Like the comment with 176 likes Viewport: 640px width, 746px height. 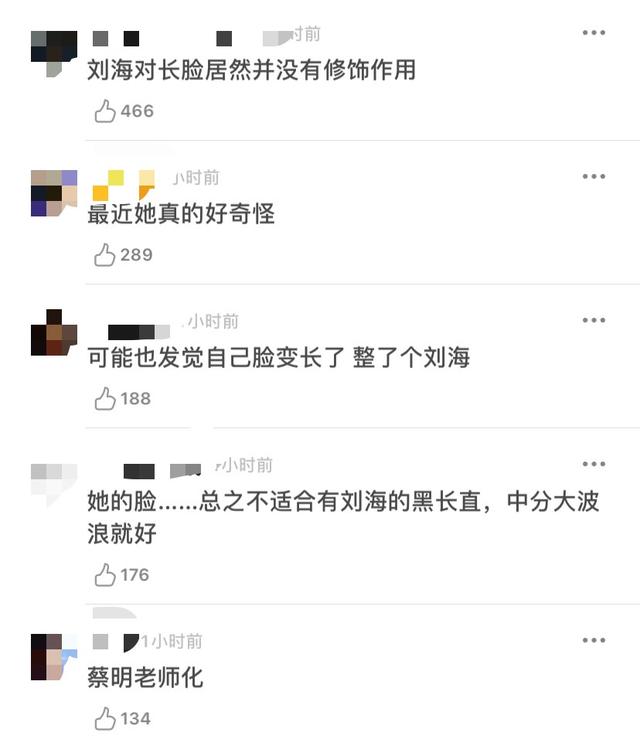[x=105, y=575]
